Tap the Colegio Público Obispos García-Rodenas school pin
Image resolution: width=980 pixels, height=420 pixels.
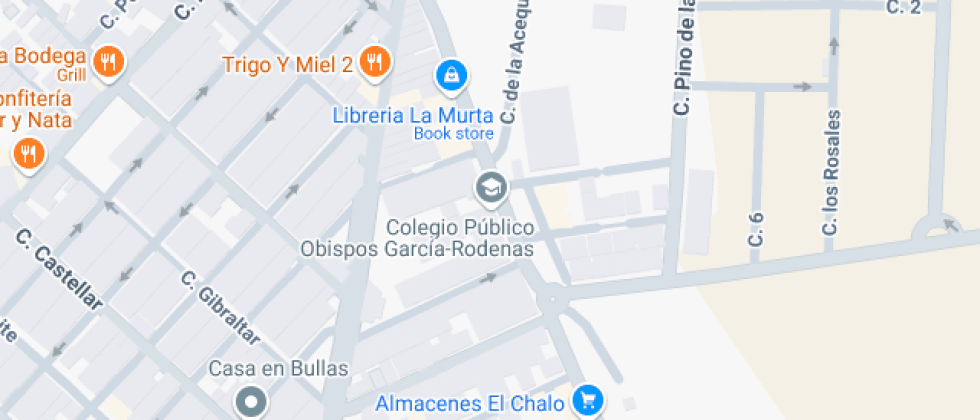tap(492, 188)
